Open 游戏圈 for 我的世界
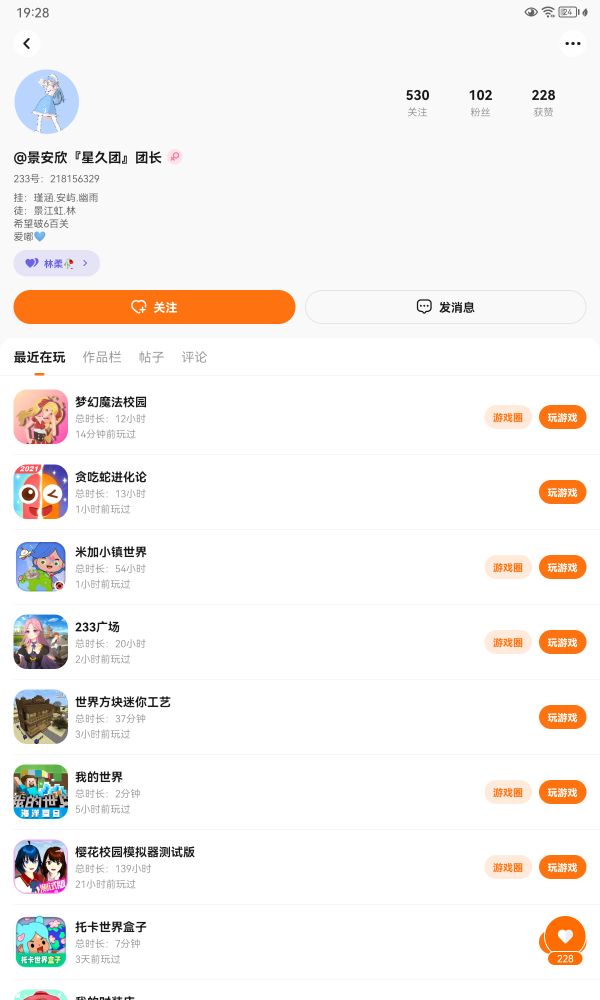This screenshot has width=600, height=1000. coord(508,792)
